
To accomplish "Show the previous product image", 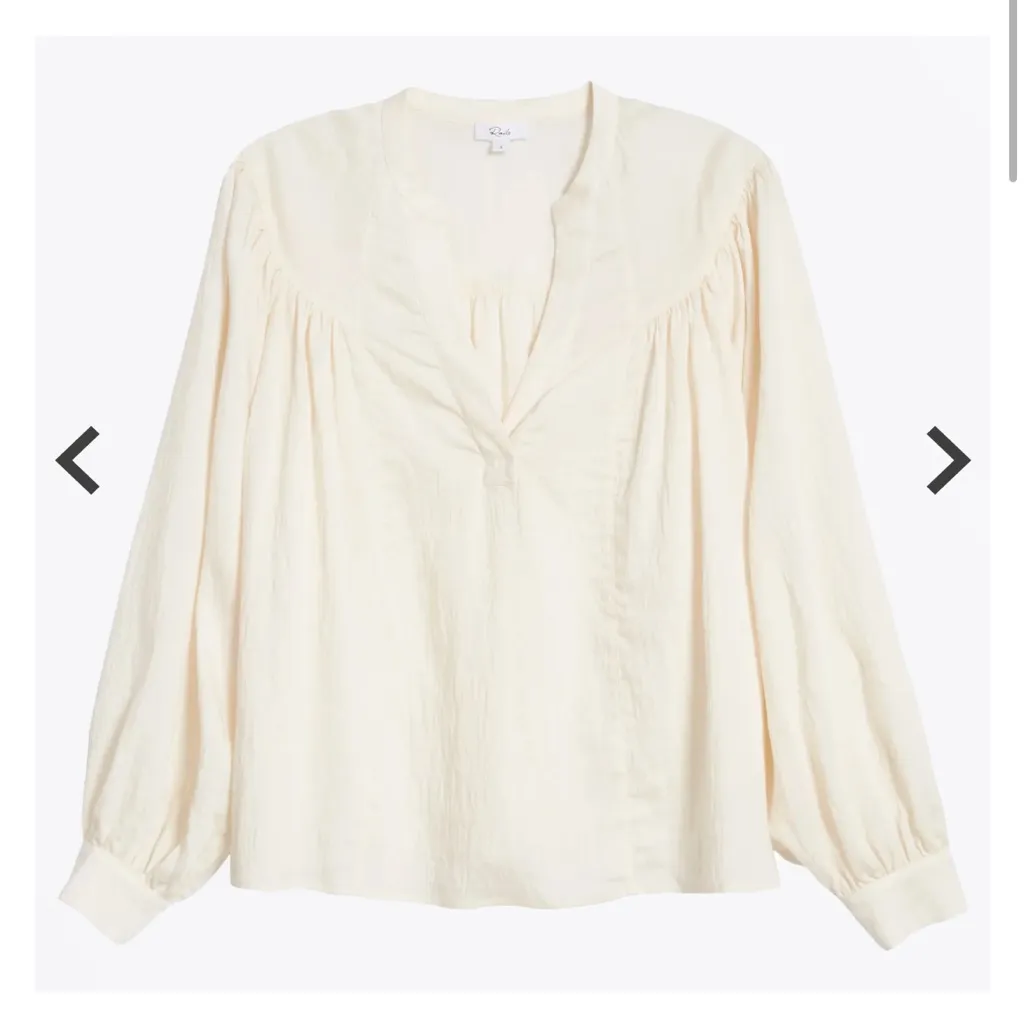I will pyautogui.click(x=77, y=460).
